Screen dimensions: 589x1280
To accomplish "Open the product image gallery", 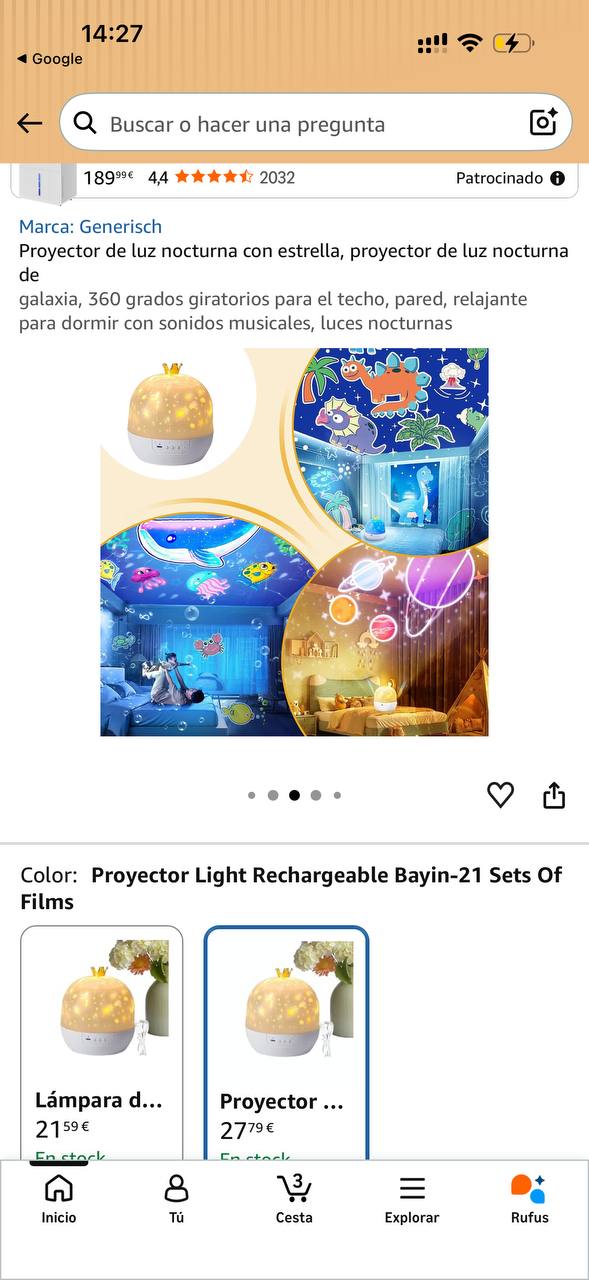I will 294,542.
